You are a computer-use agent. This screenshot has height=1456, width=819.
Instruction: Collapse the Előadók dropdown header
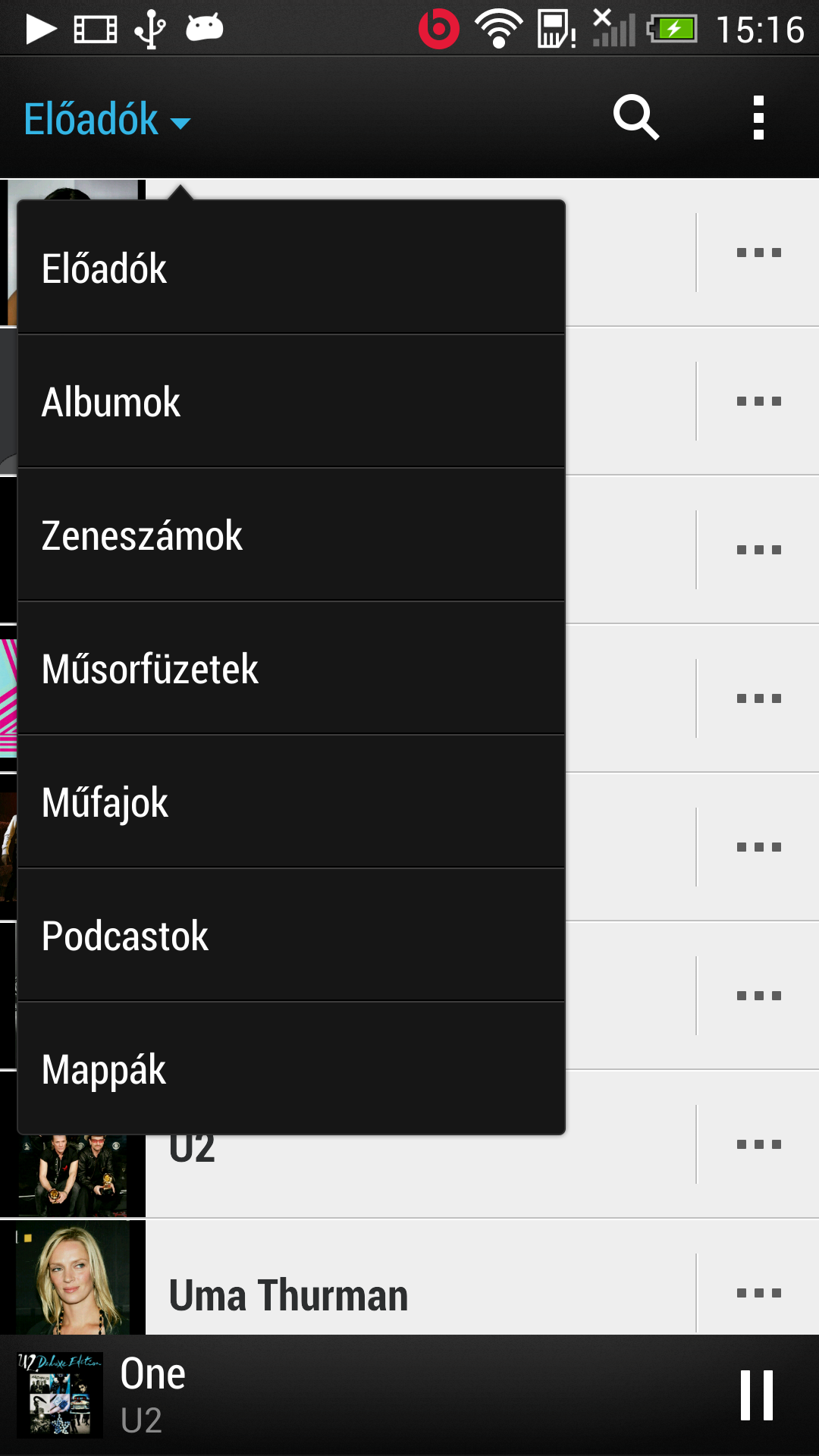point(106,120)
